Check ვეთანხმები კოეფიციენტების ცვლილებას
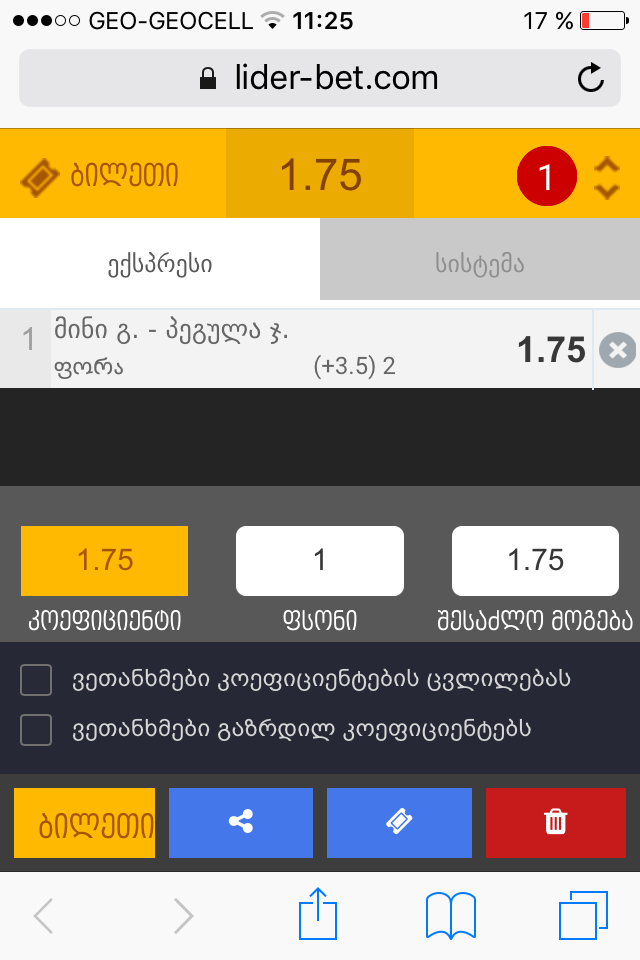Screen dimensions: 640x960 (37, 681)
